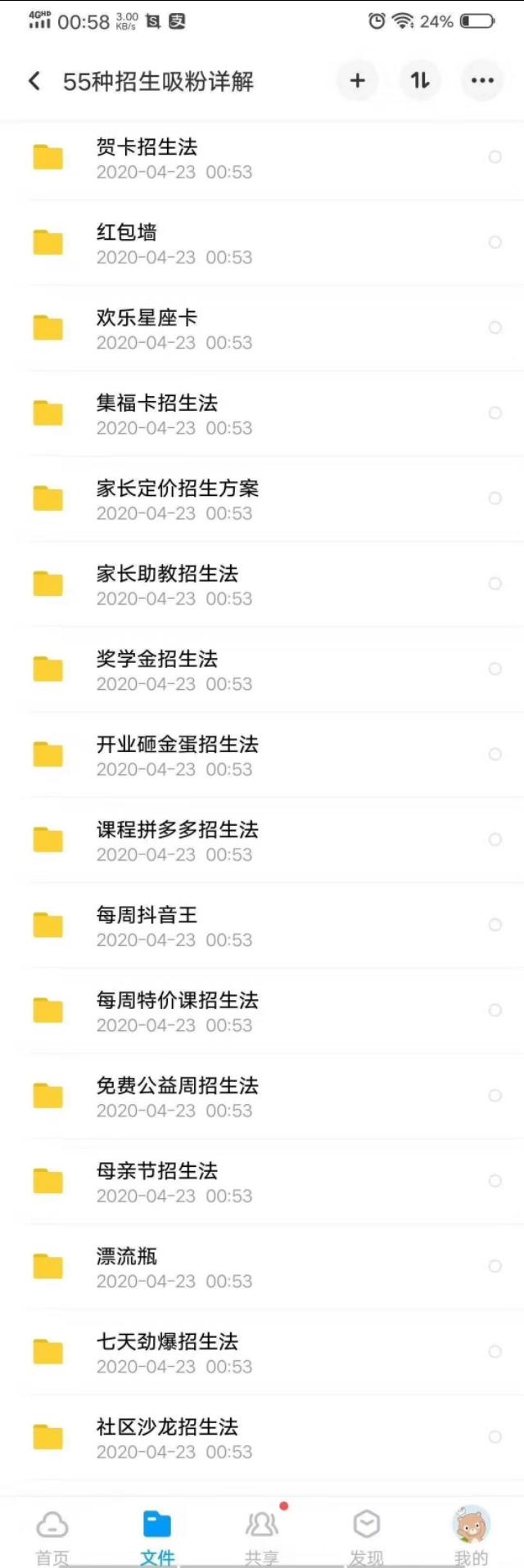Open the 家长助教招生法 folder
The image size is (524, 1568).
coord(167,584)
